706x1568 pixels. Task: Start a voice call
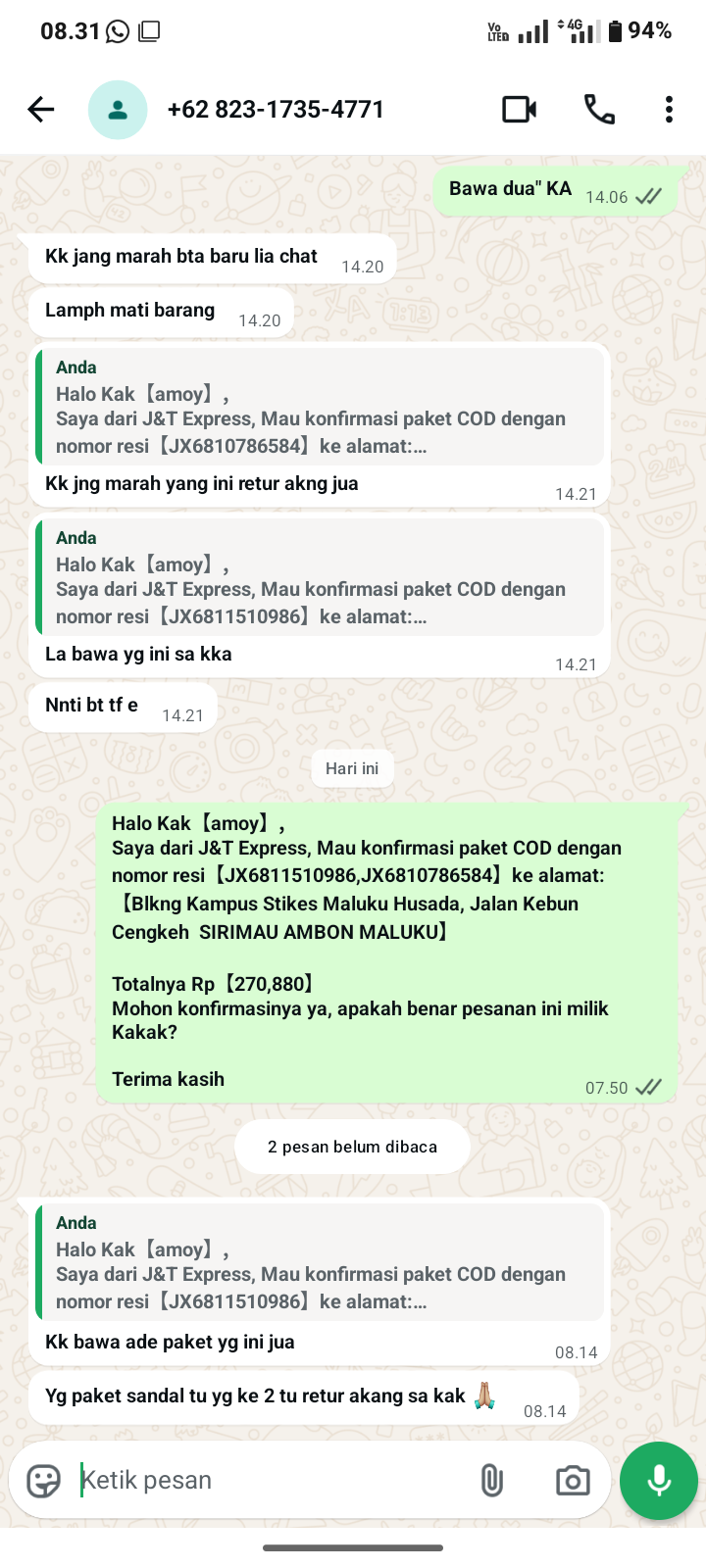click(x=599, y=109)
